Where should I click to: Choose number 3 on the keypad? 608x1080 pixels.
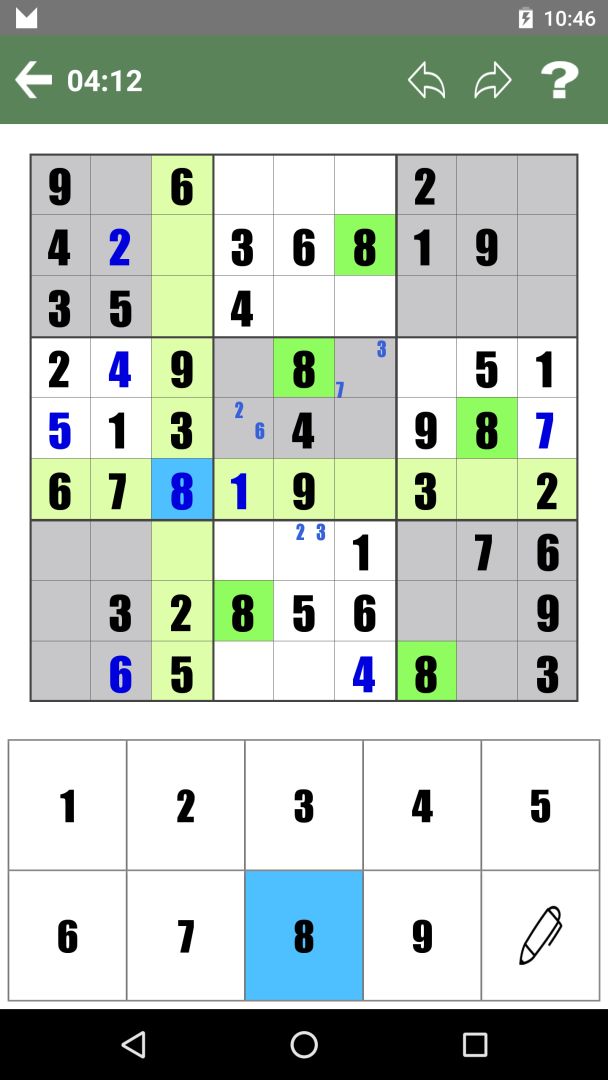pos(304,806)
